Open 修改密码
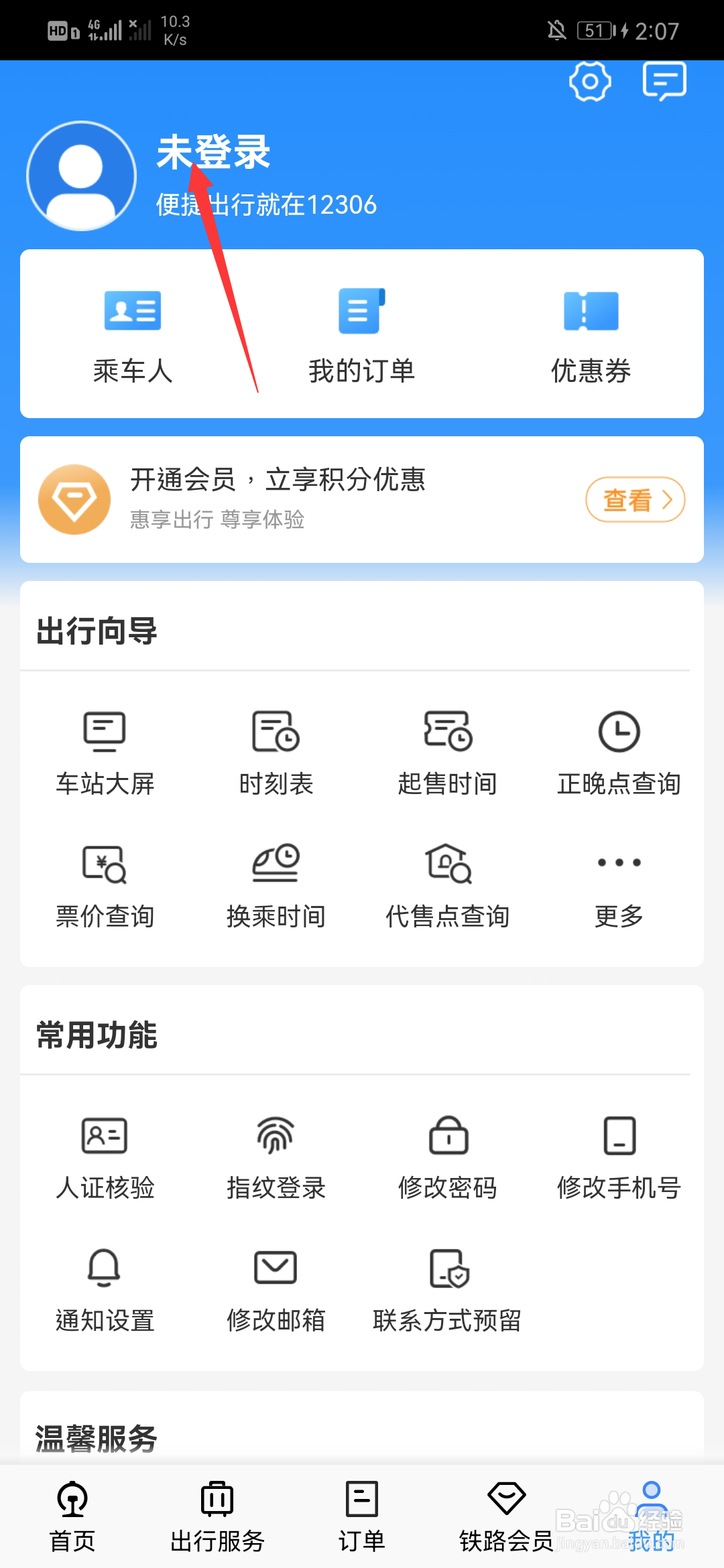The height and width of the screenshot is (1568, 724). click(448, 1157)
